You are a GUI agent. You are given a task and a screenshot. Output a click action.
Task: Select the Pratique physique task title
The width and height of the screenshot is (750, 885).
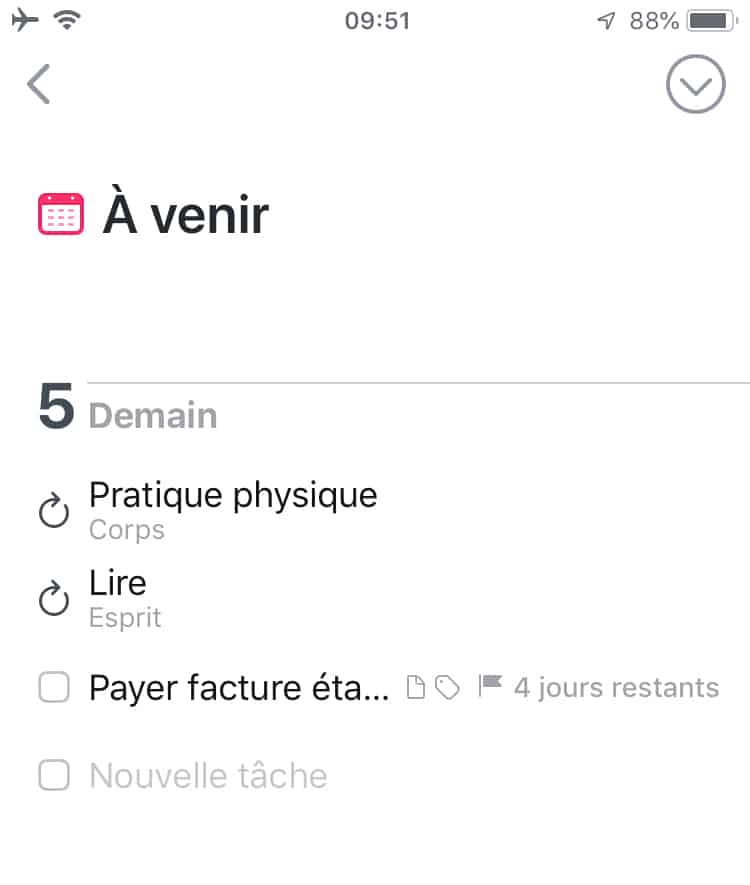tap(233, 494)
